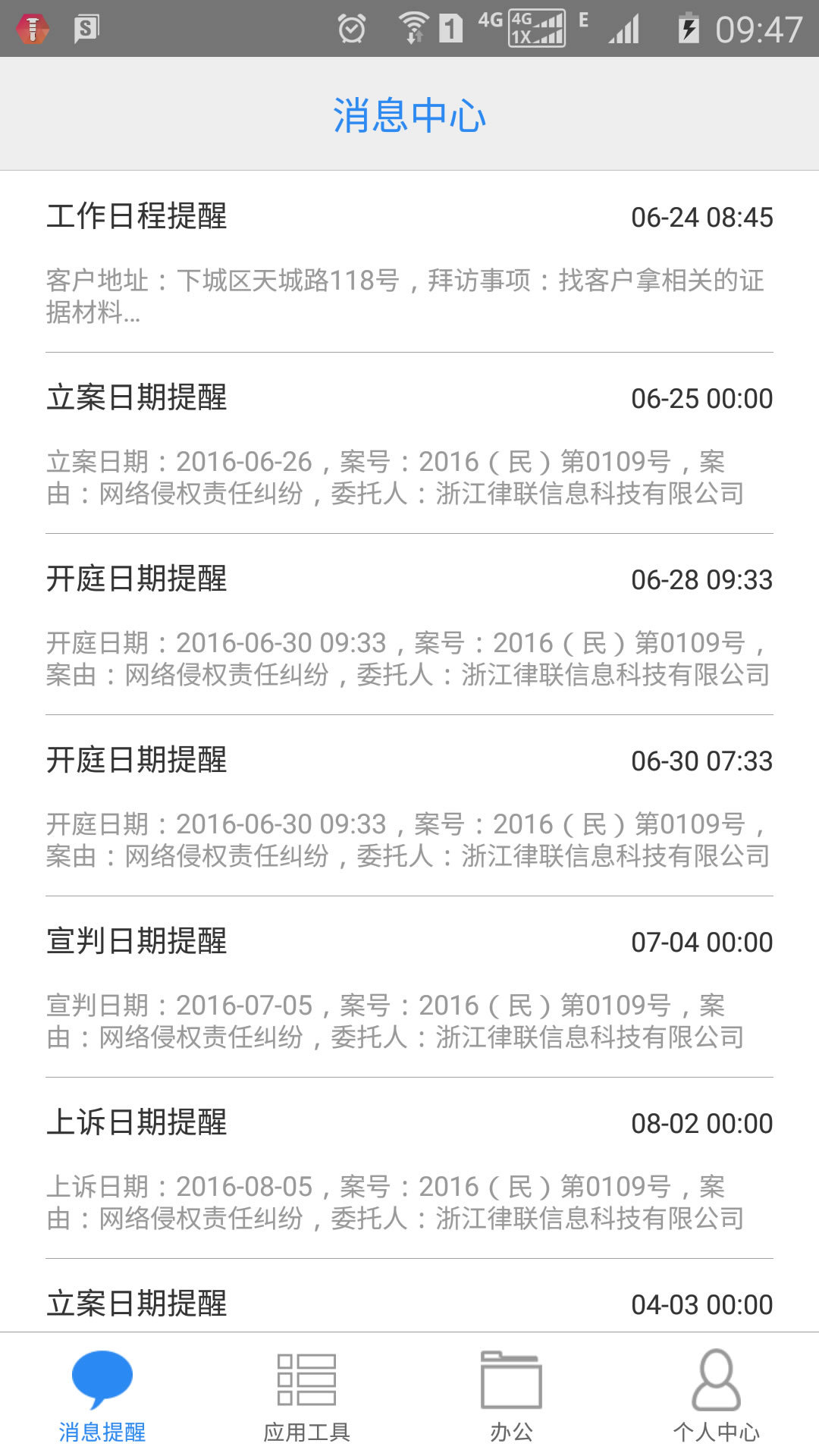Tap the 个人中心 person icon
Viewport: 819px width, 1456px height.
tap(717, 1382)
